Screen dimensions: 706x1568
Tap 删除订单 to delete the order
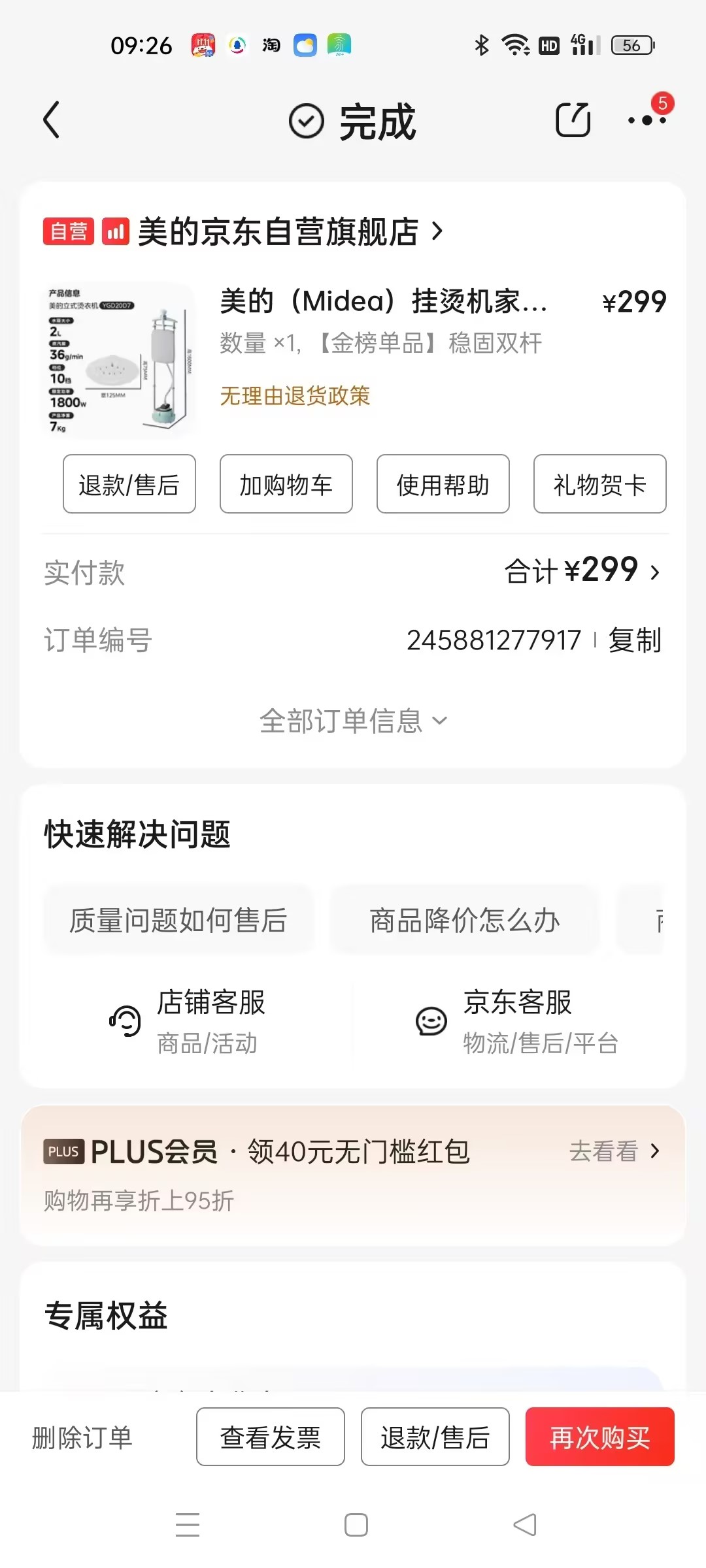[82, 1437]
